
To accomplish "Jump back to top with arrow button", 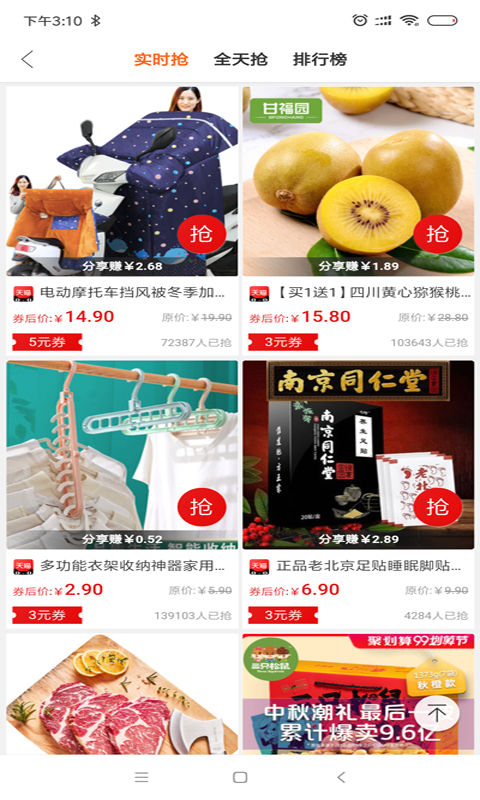I will 437,713.
